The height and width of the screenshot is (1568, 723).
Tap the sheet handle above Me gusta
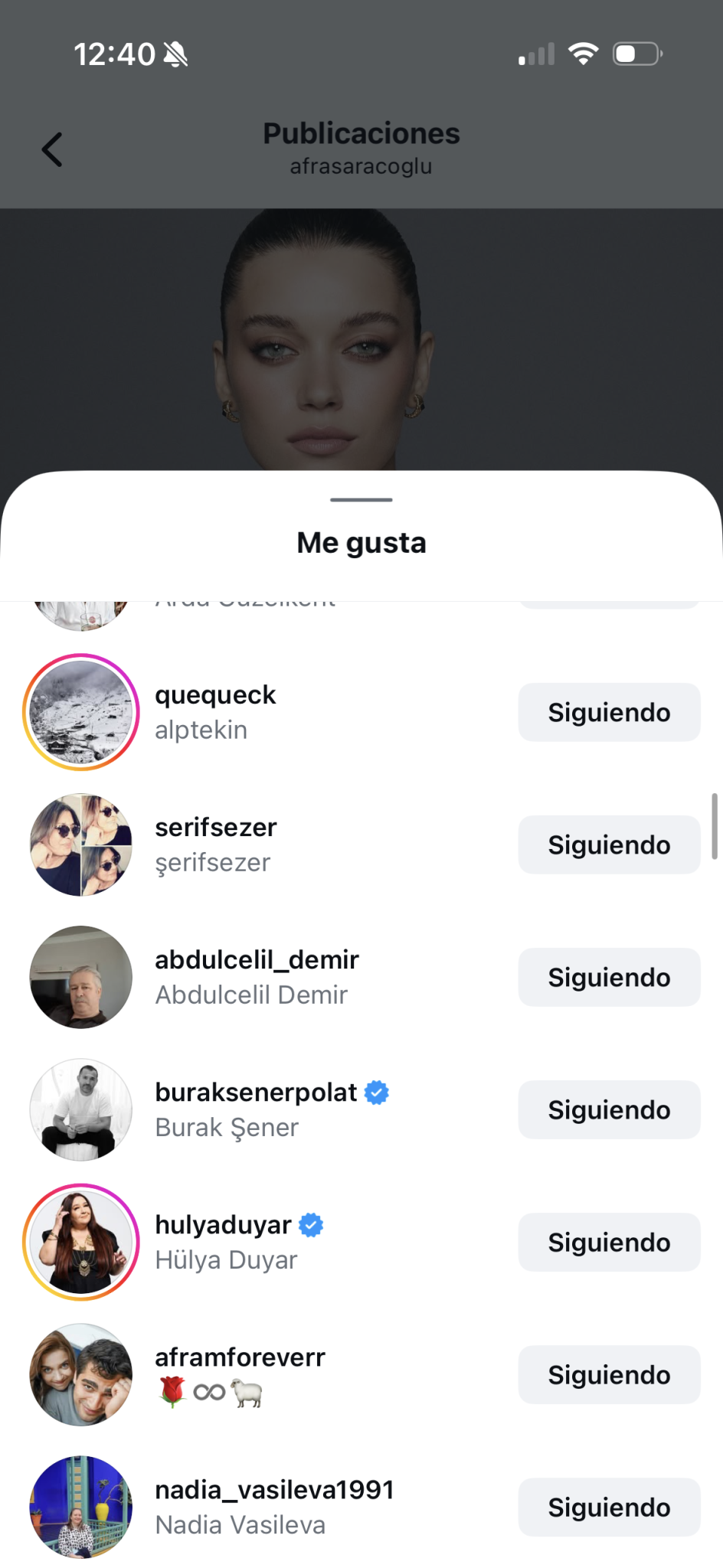tap(361, 500)
